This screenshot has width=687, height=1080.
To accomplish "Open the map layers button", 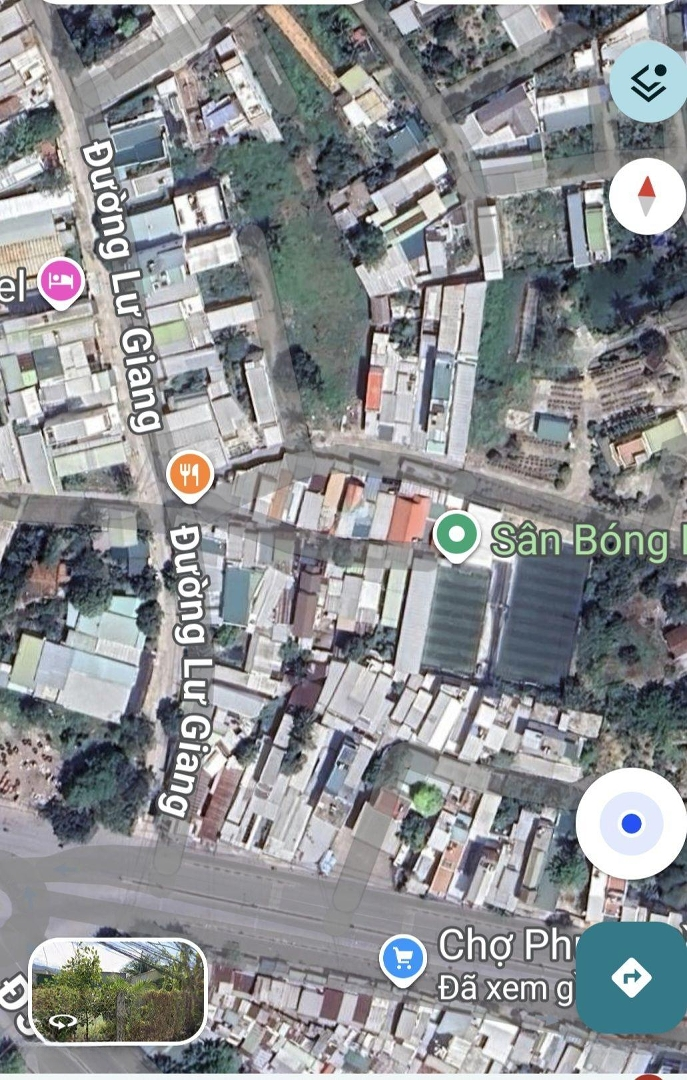I will click(648, 84).
